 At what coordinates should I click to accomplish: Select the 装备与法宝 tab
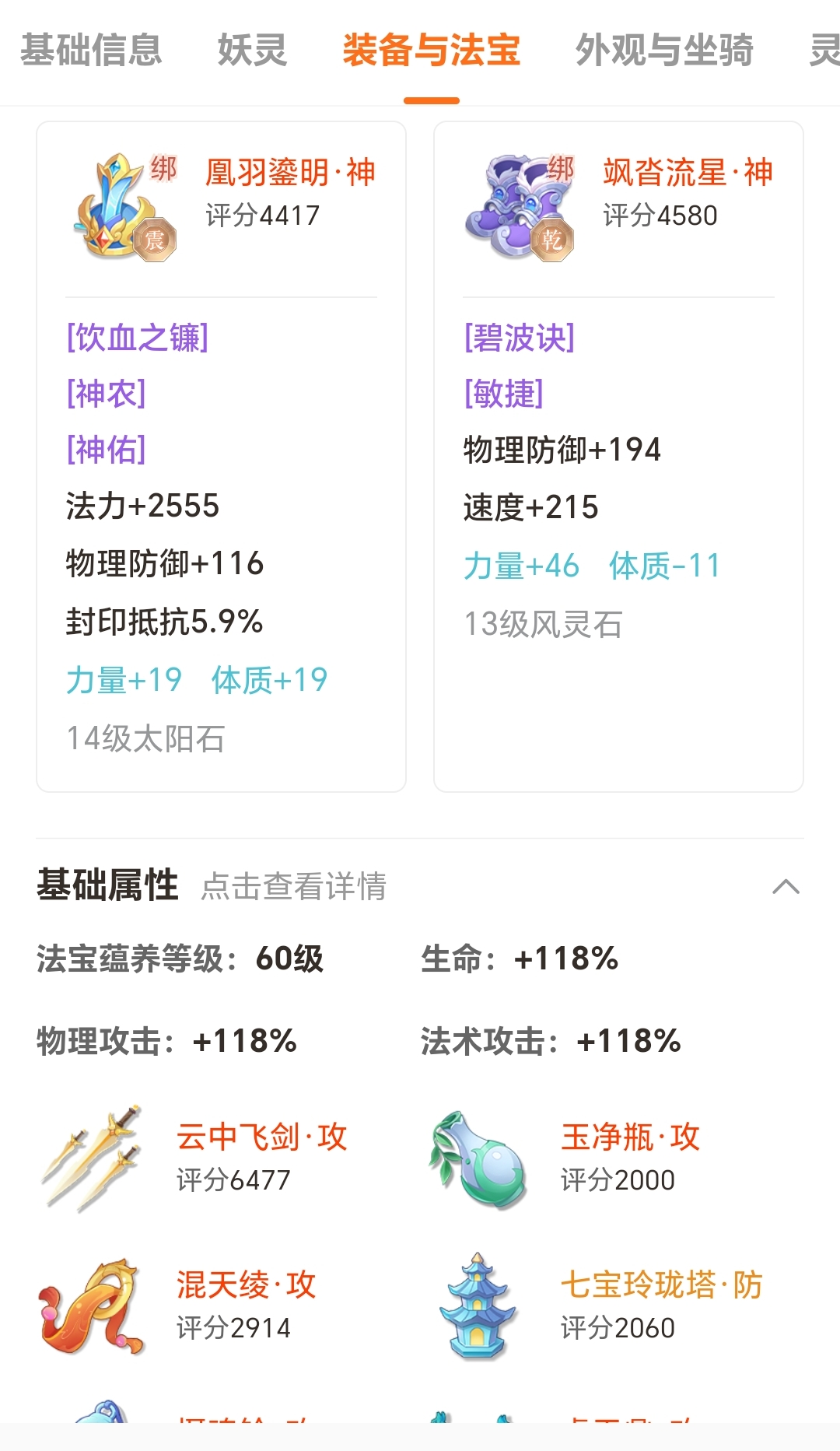[432, 51]
